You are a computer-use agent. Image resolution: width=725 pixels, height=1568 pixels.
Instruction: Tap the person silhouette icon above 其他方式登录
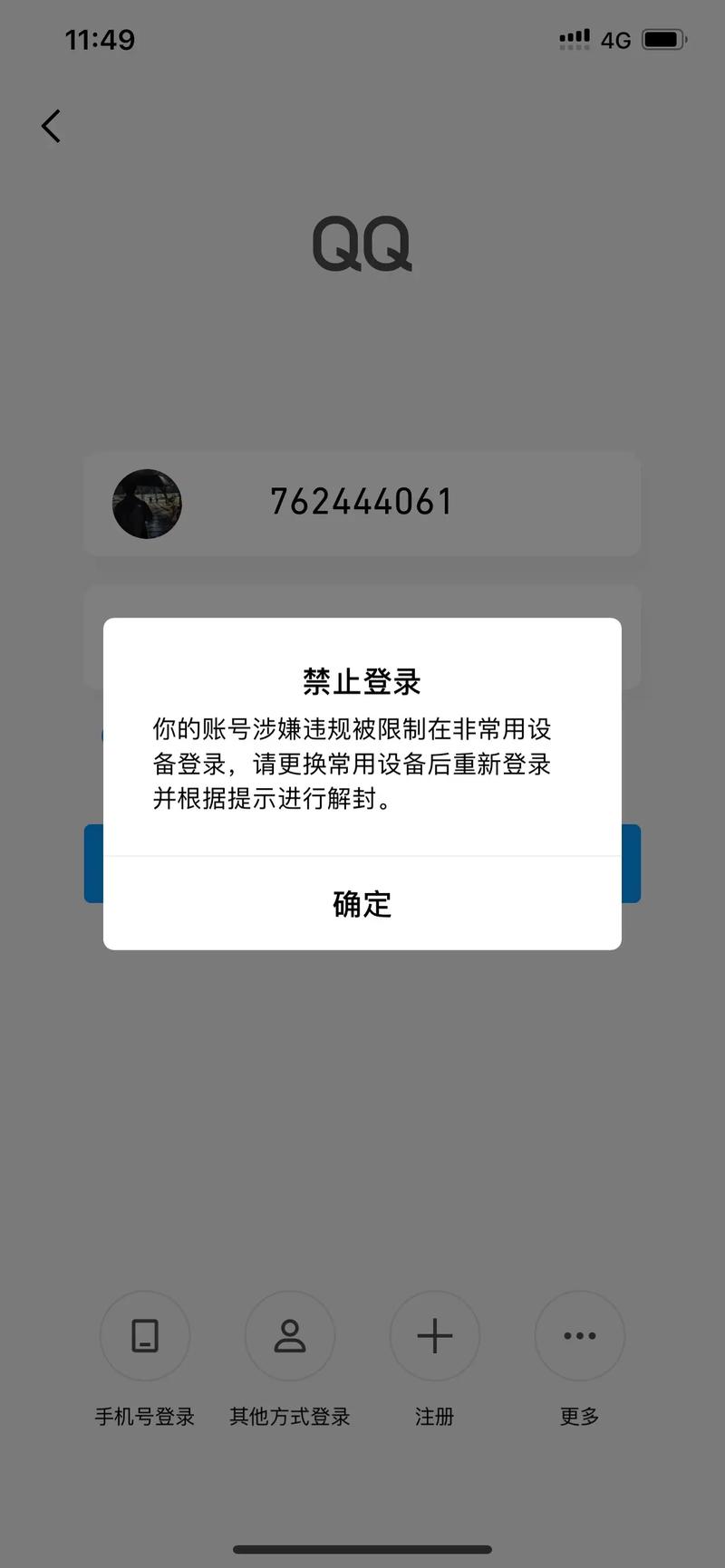tap(290, 1335)
